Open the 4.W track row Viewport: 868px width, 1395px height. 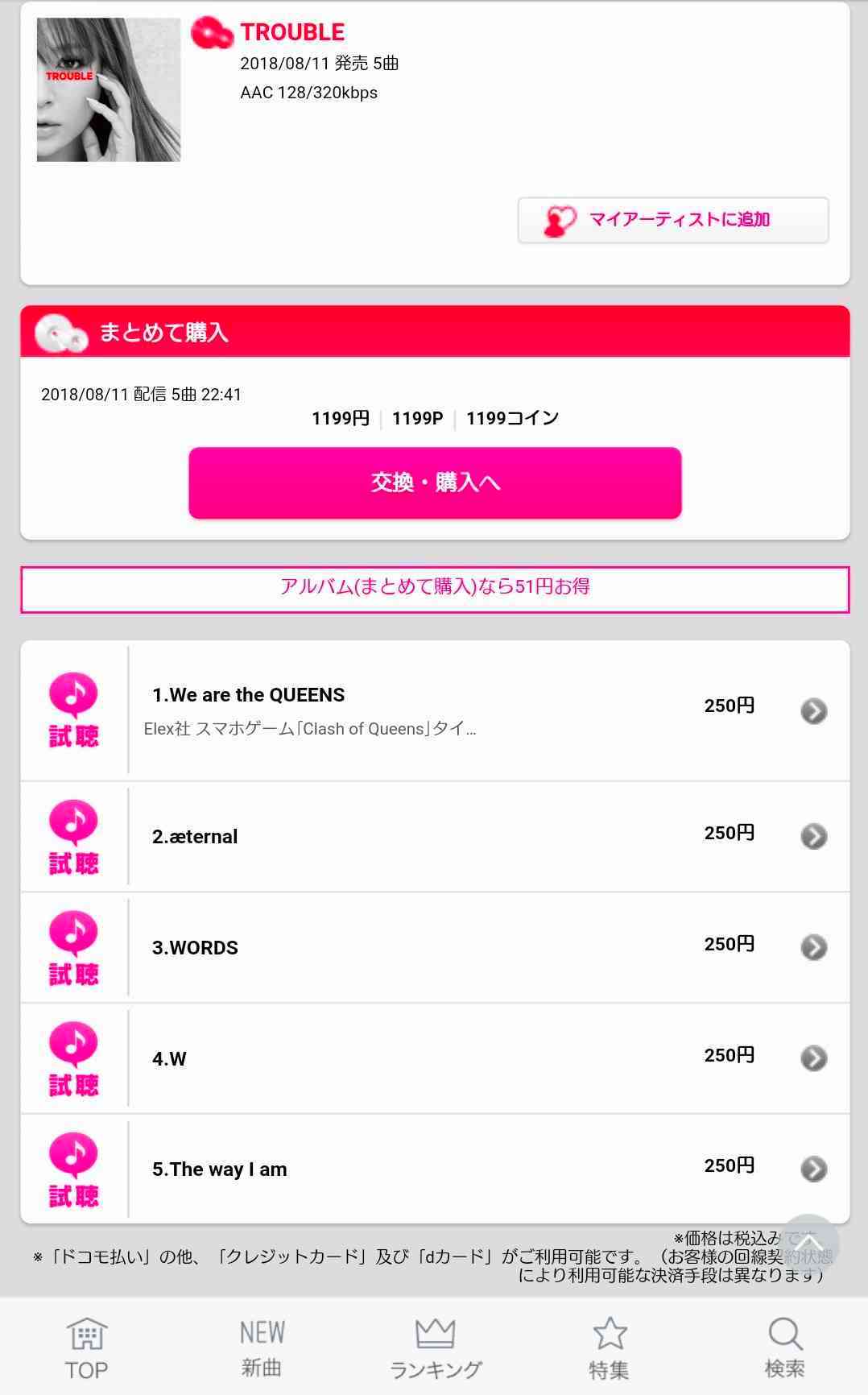[x=813, y=1058]
